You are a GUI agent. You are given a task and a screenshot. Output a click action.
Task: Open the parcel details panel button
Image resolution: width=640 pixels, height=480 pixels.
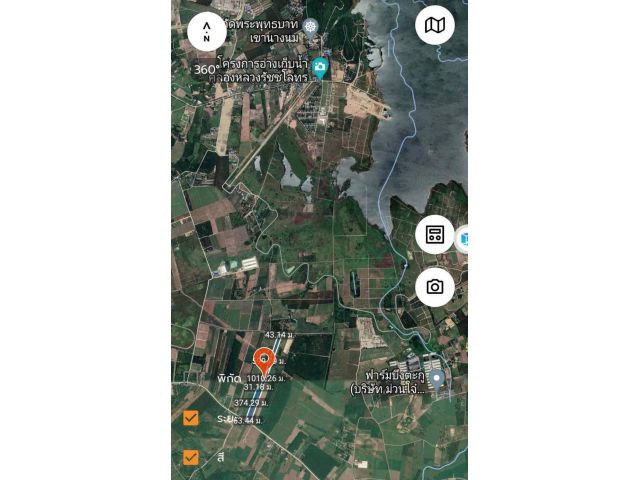[435, 235]
